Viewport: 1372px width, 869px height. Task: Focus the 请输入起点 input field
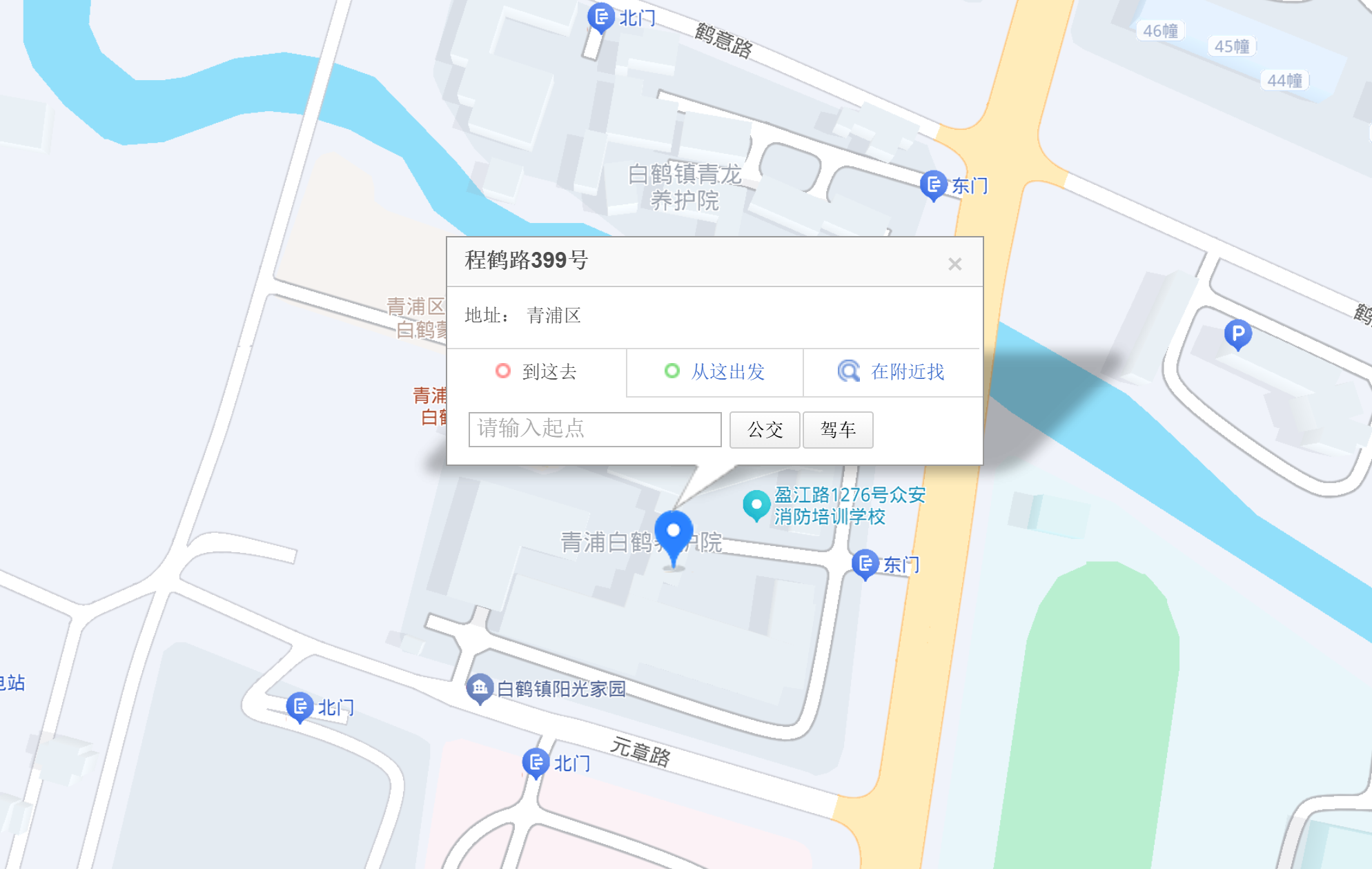point(594,429)
